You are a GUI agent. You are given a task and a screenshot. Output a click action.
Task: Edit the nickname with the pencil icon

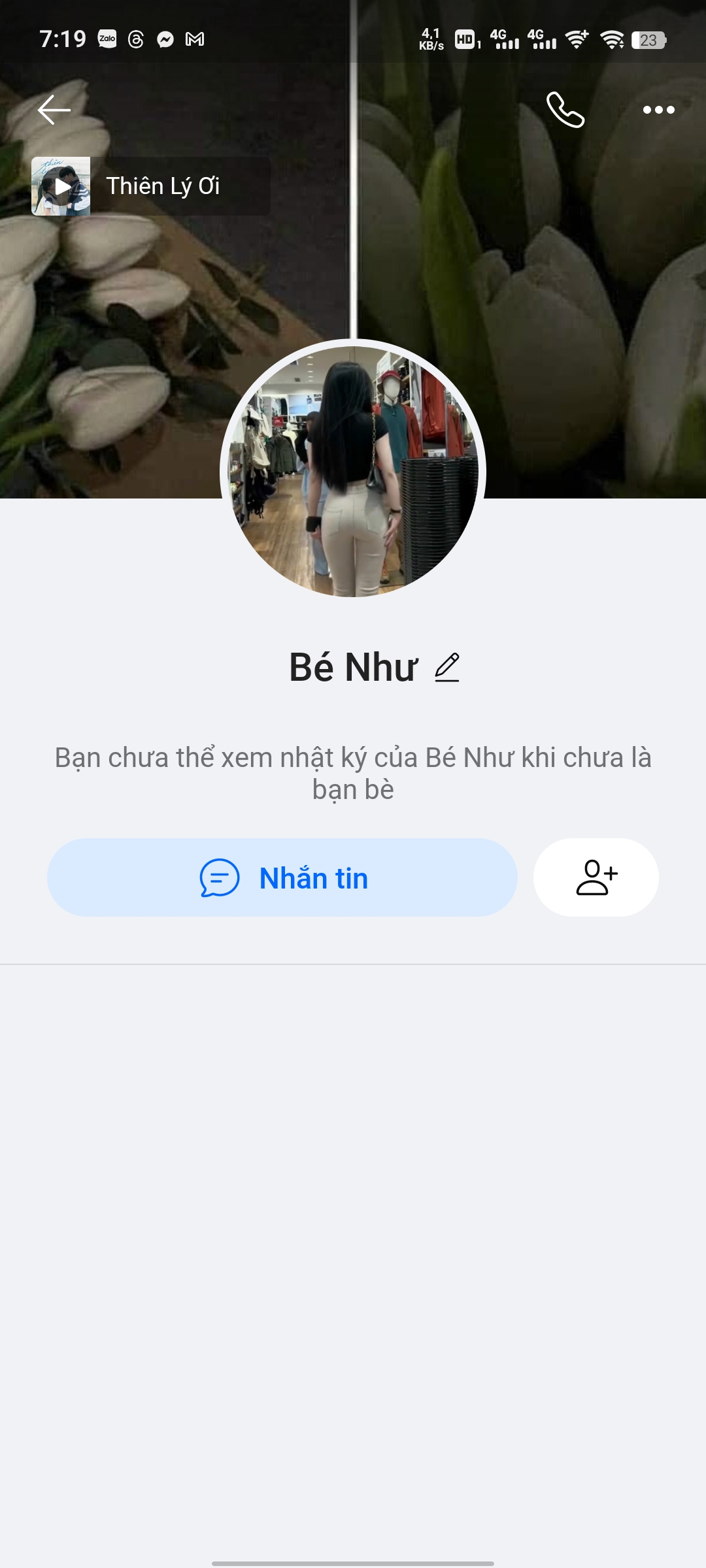tap(447, 667)
